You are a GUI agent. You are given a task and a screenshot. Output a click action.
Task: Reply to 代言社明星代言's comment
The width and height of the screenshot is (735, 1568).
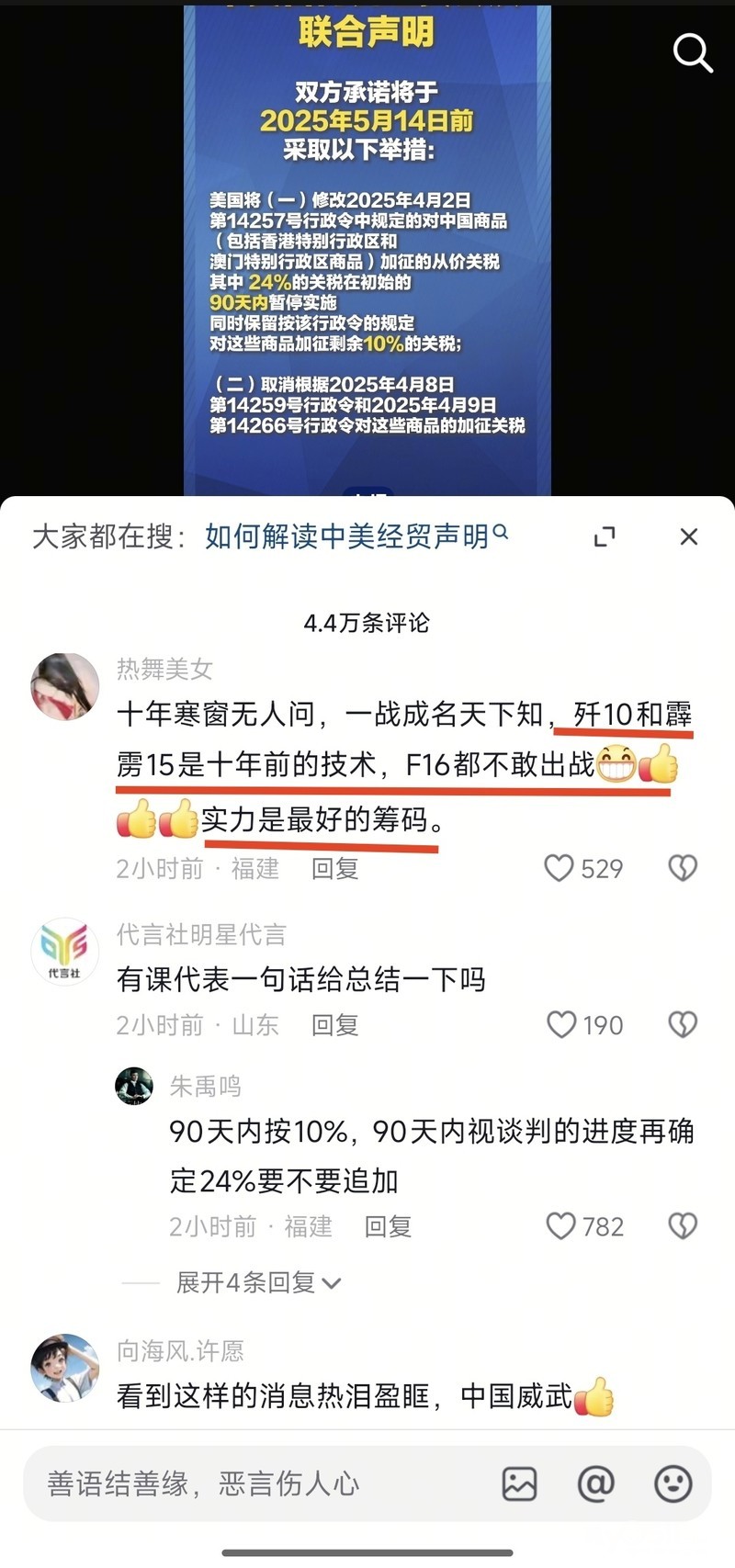click(x=334, y=1025)
